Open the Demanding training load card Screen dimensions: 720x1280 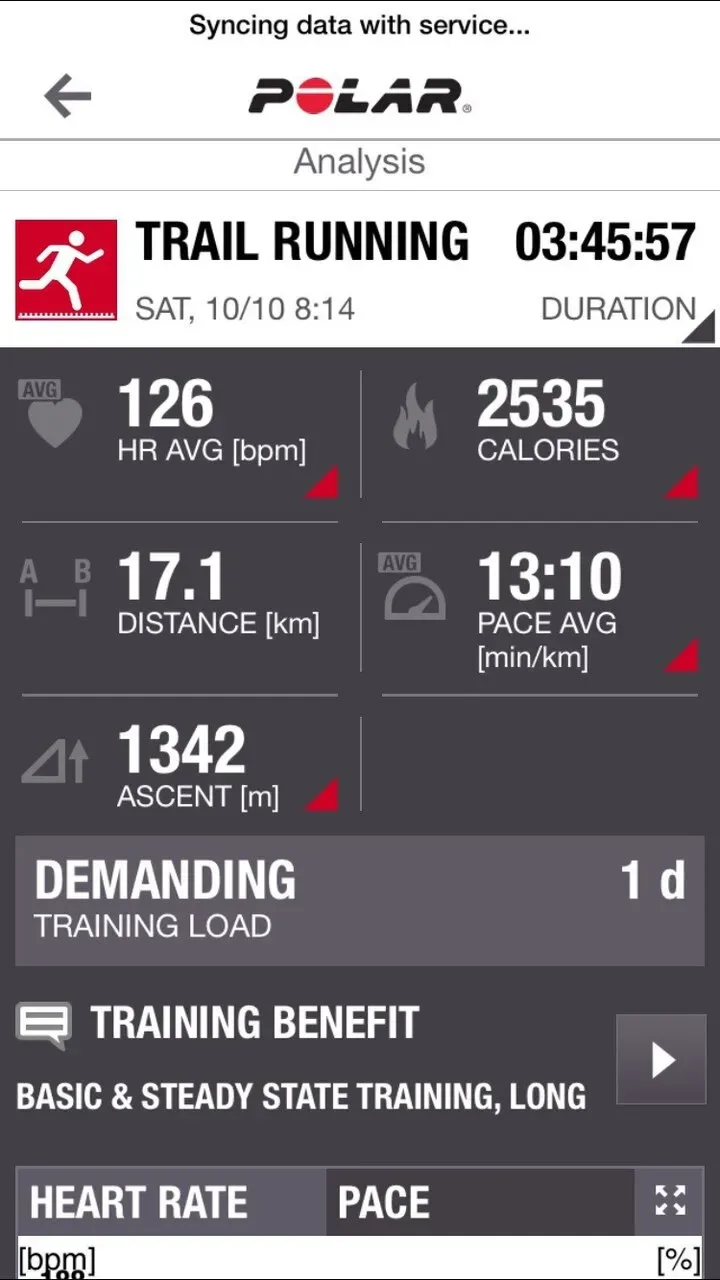point(360,900)
